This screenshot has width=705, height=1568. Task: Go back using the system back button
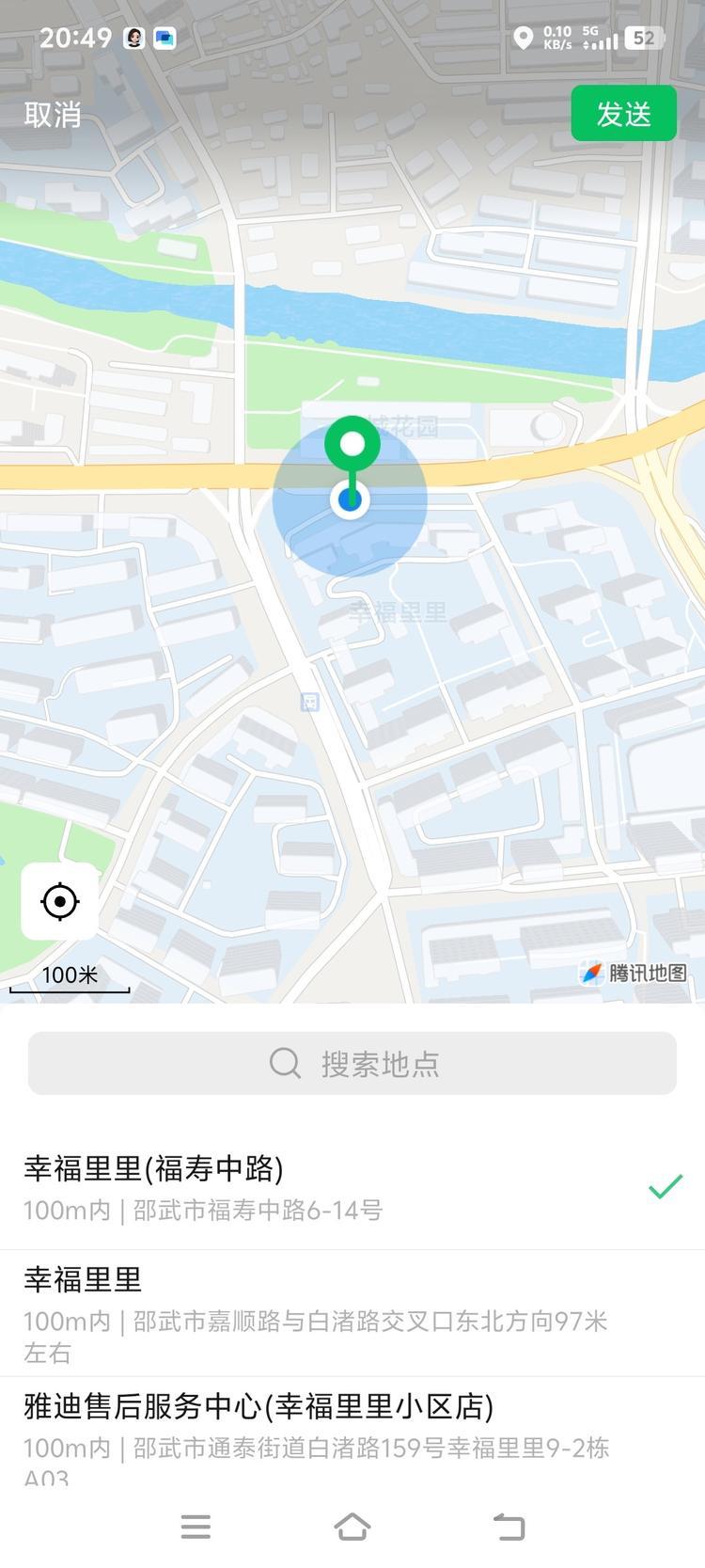(x=509, y=1527)
